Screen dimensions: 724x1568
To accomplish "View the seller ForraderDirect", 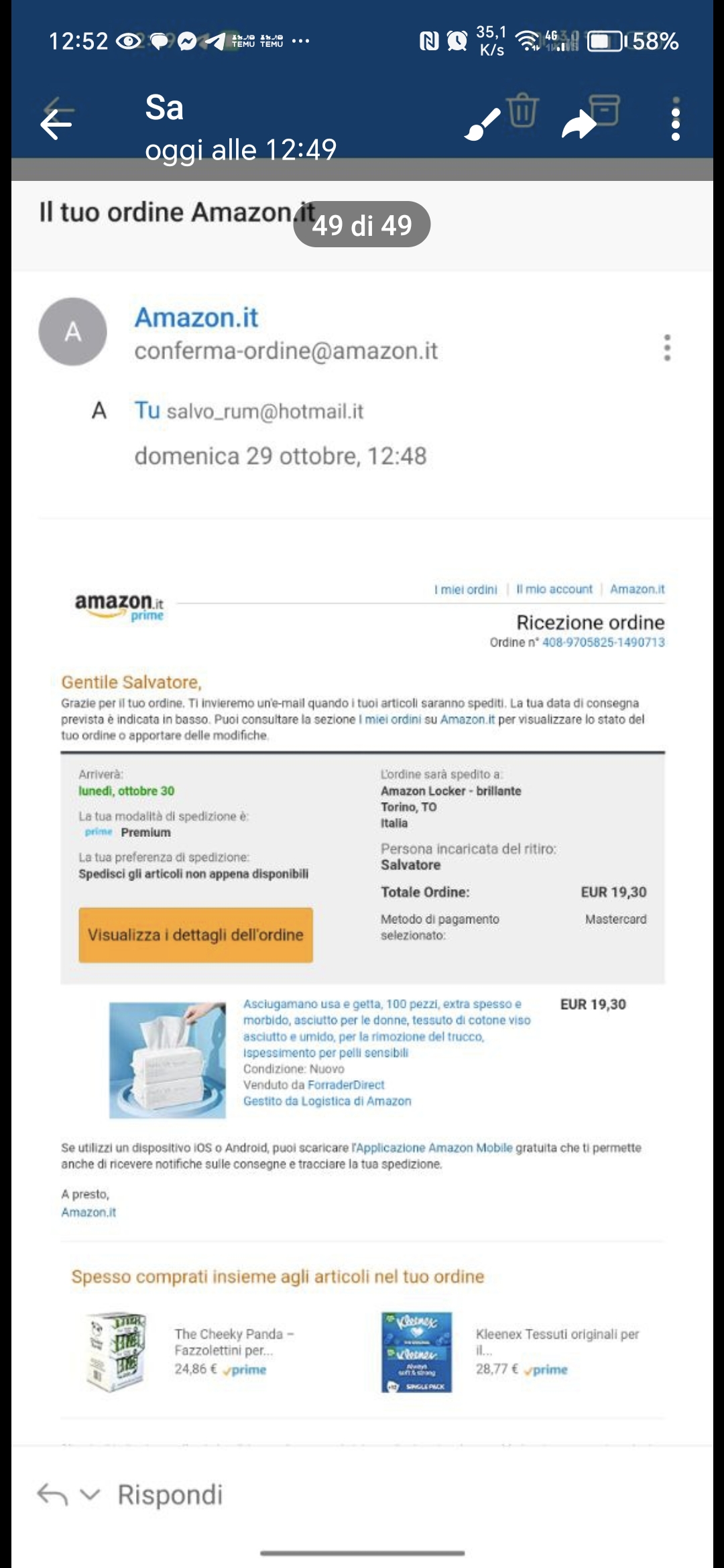I will click(346, 1085).
